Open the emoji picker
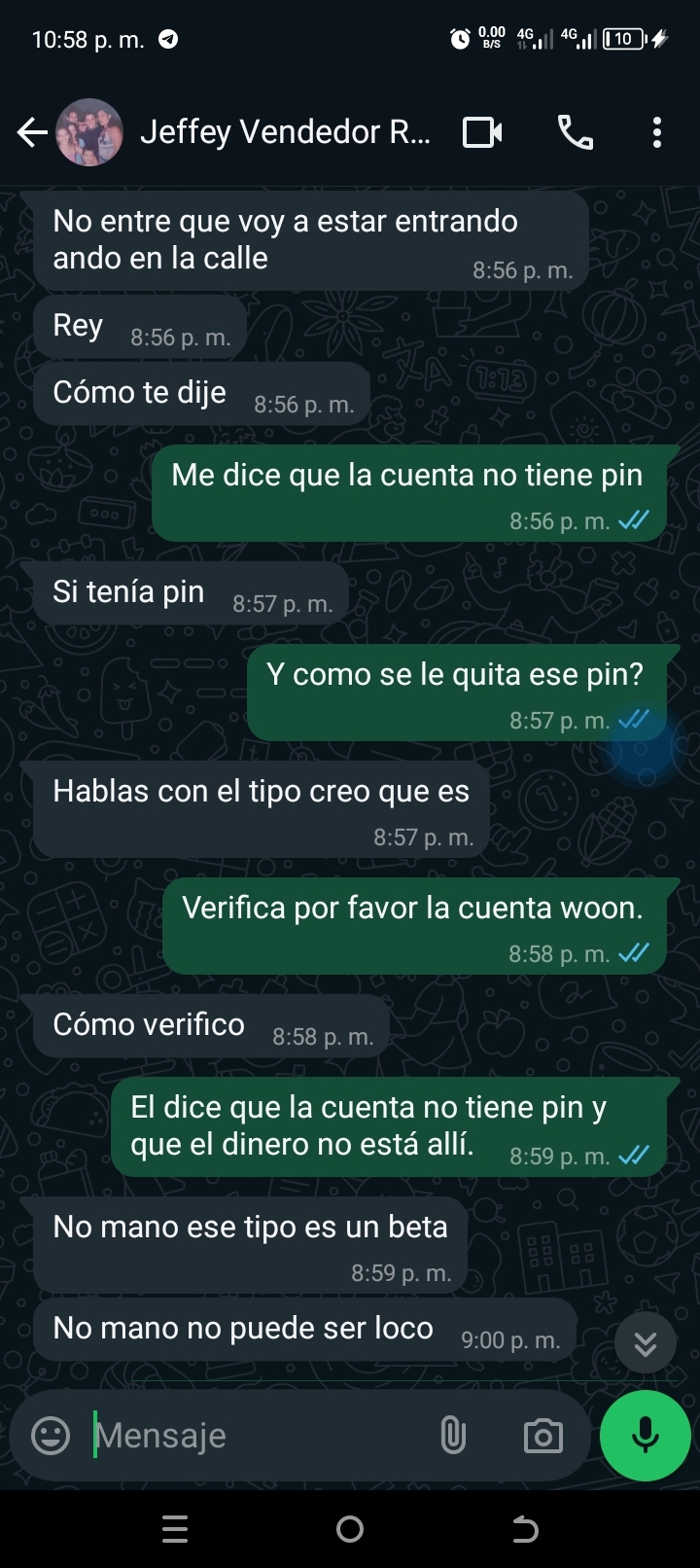The height and width of the screenshot is (1568, 700). click(x=51, y=1436)
